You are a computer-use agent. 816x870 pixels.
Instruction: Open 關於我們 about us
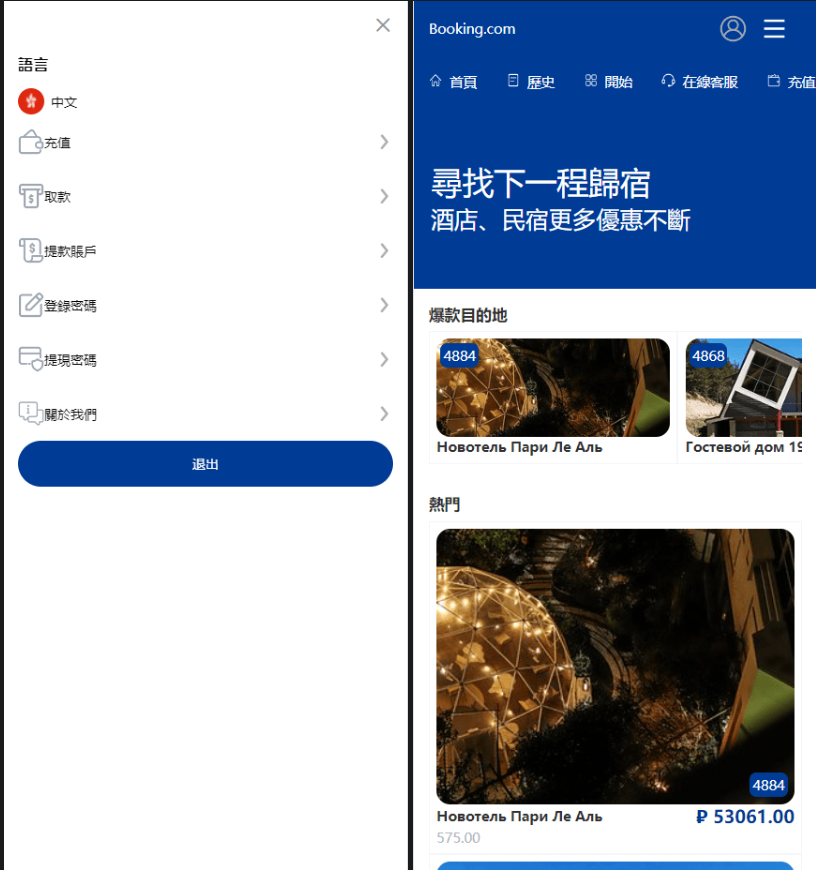point(204,413)
